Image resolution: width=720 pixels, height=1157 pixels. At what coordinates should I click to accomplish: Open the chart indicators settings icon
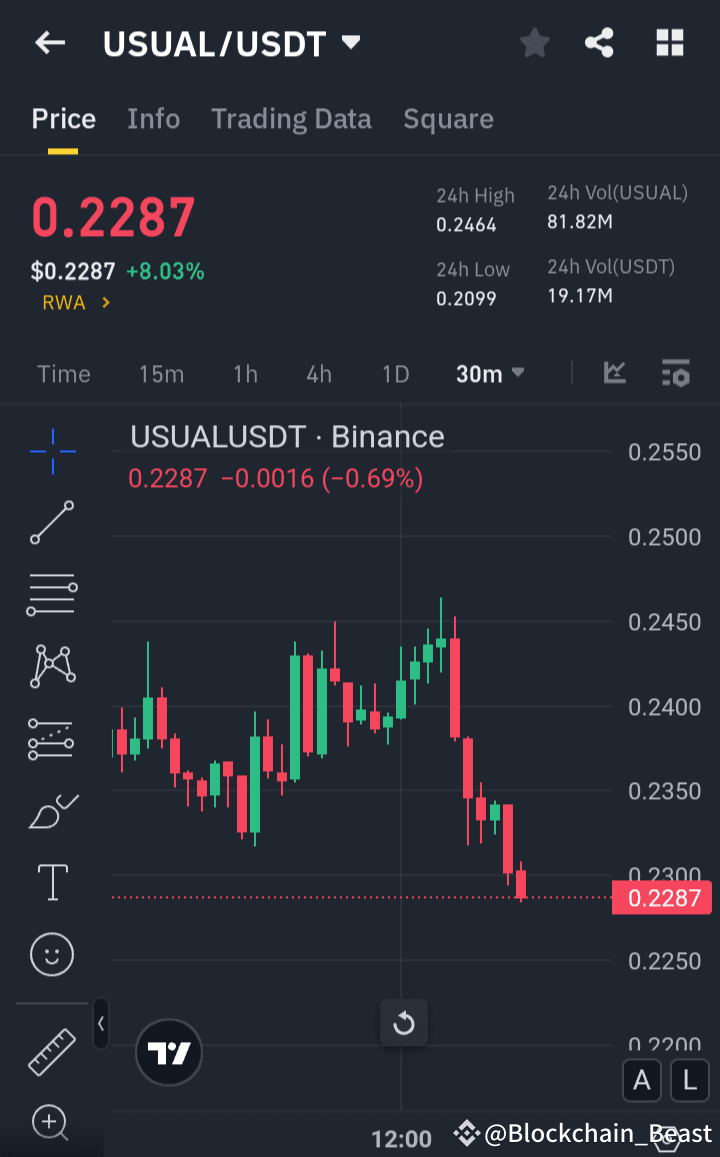[676, 373]
